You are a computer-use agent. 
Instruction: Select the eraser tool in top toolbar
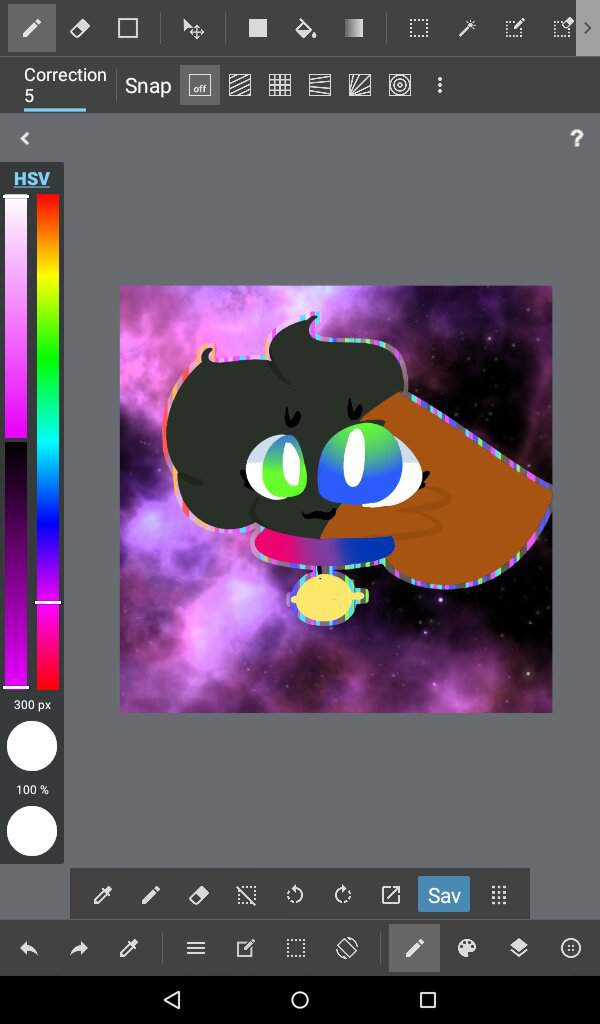pyautogui.click(x=80, y=29)
